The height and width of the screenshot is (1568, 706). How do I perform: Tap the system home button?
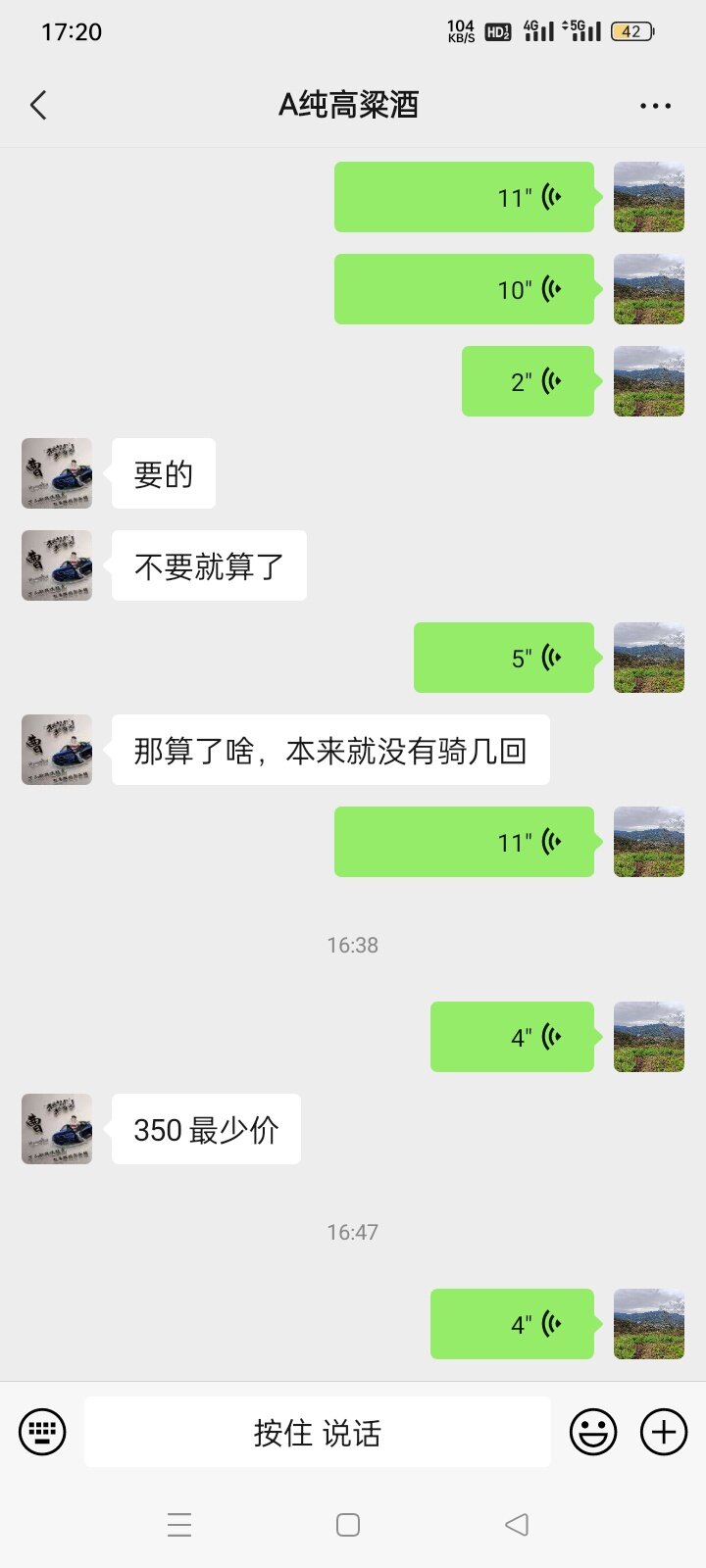pyautogui.click(x=348, y=1525)
